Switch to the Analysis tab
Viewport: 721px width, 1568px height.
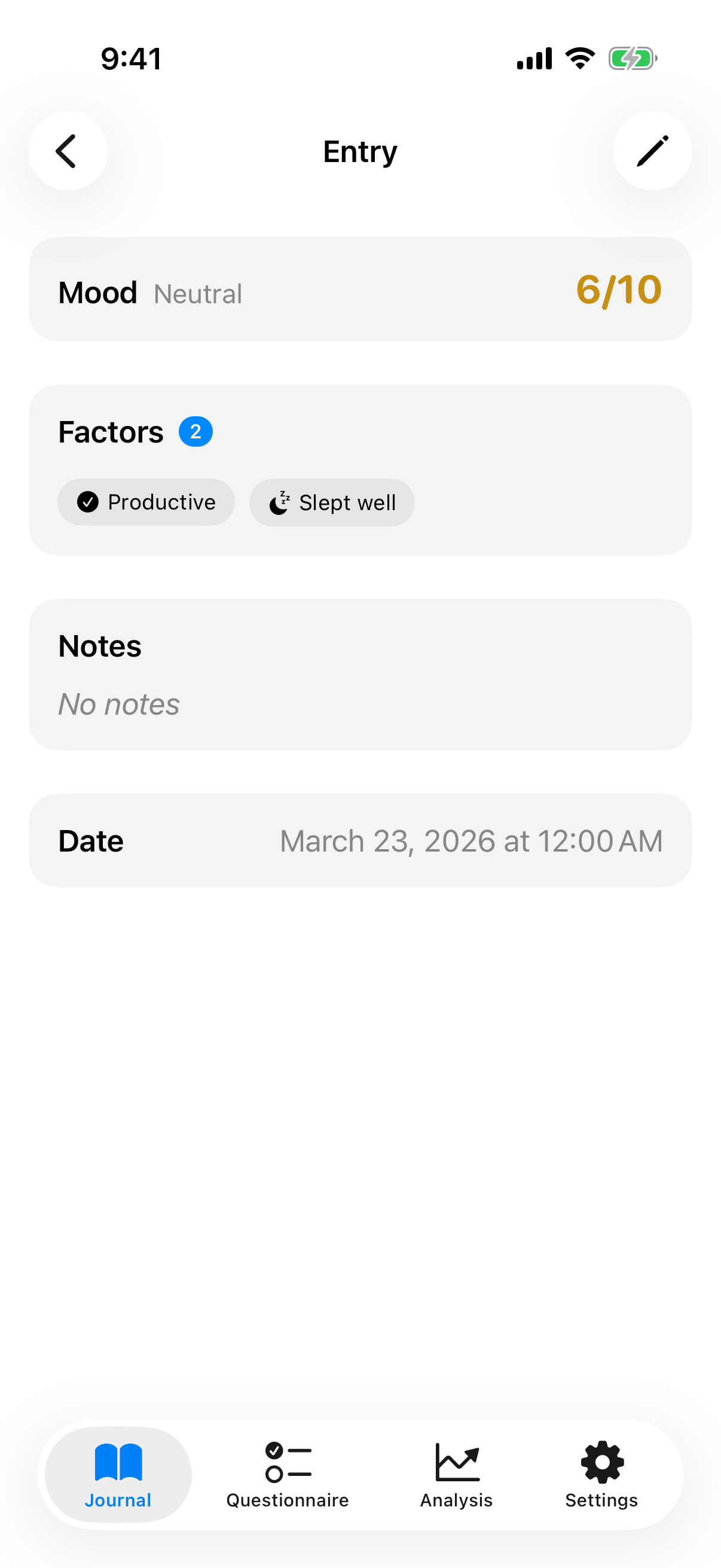click(456, 1474)
